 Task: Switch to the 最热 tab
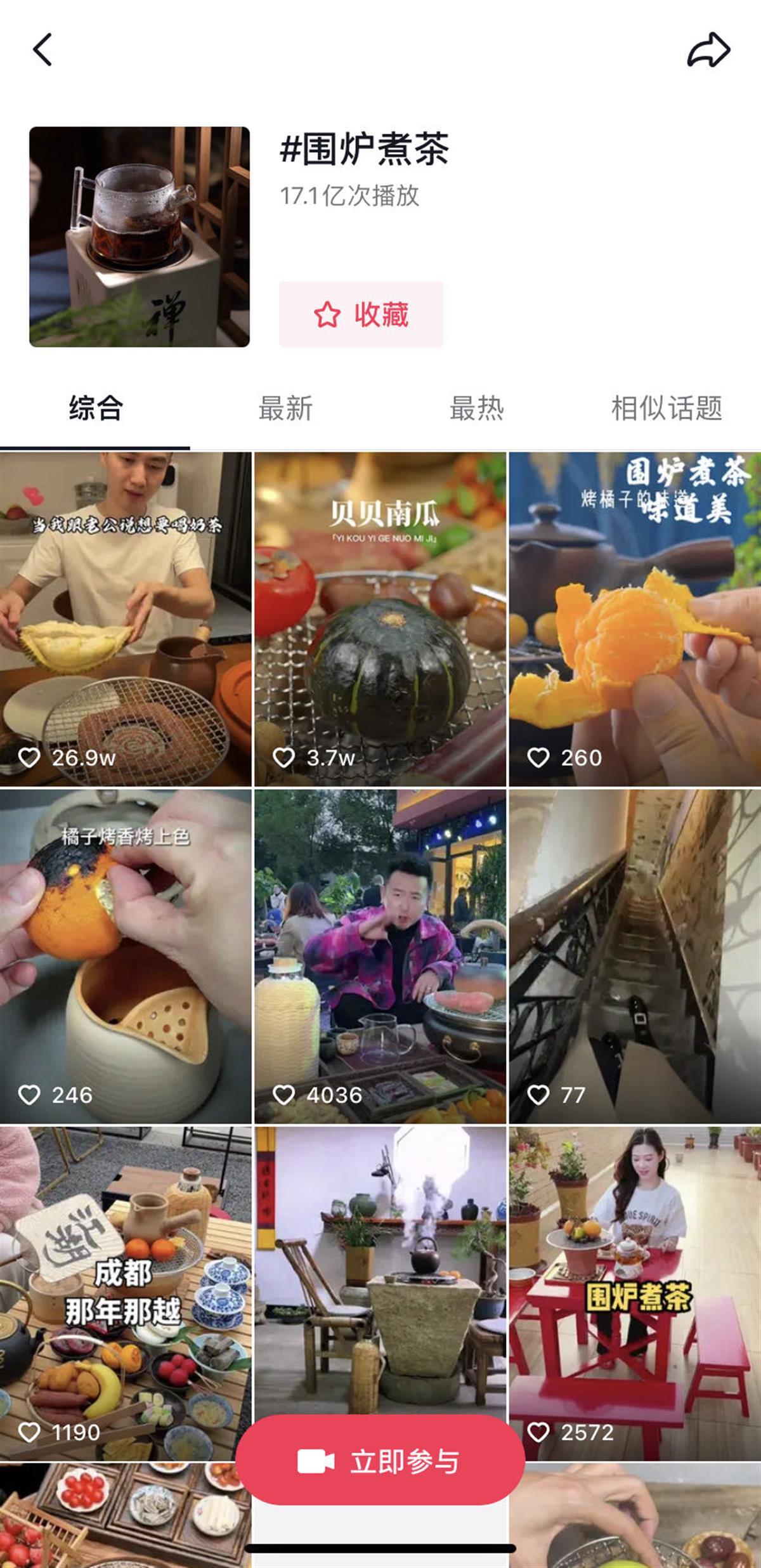pyautogui.click(x=476, y=408)
